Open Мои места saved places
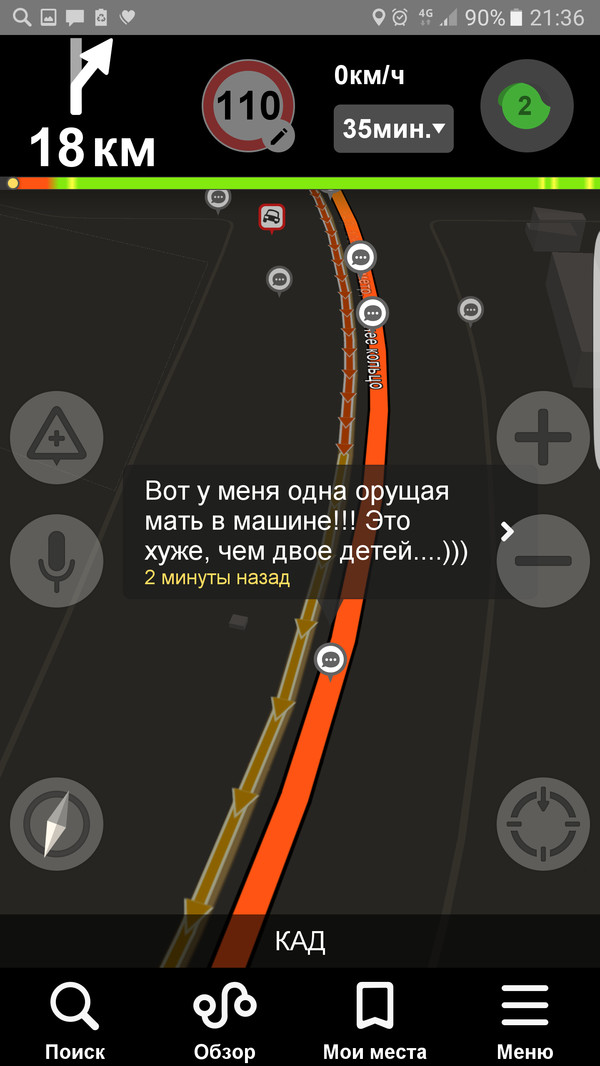Screen dimensions: 600x1066 coord(374,1020)
